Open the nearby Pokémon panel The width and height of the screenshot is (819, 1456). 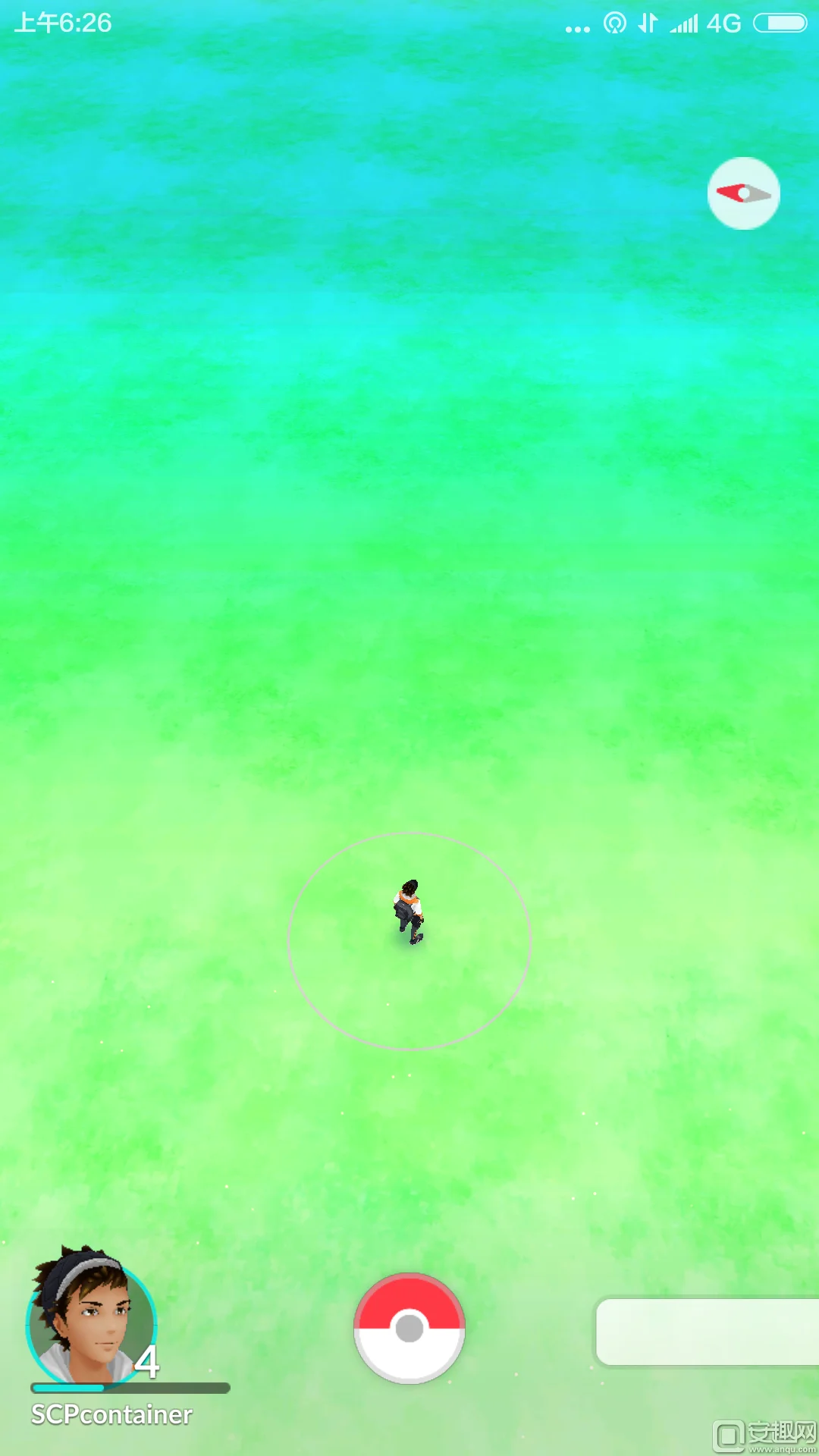pyautogui.click(x=707, y=1332)
